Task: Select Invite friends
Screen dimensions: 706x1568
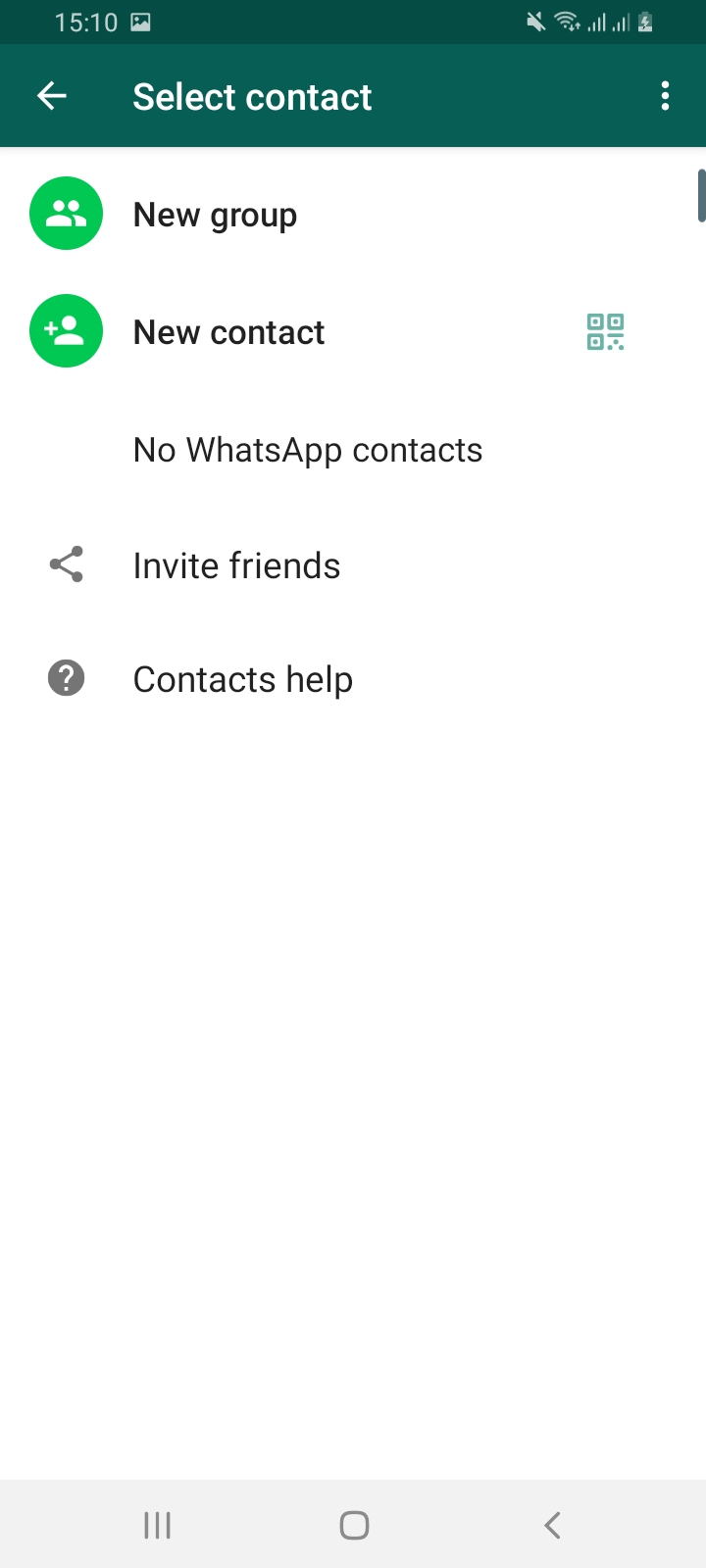Action: (x=353, y=565)
